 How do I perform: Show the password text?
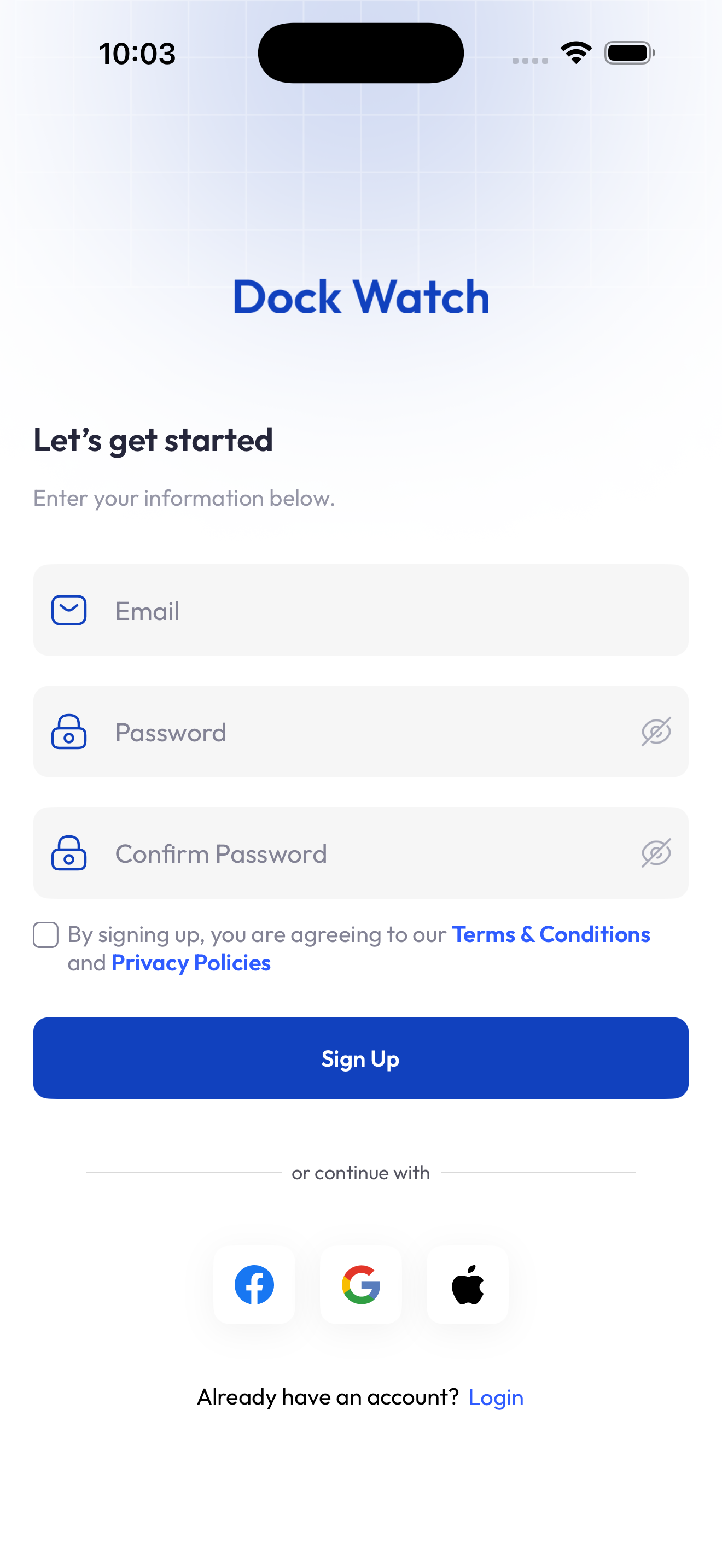pyautogui.click(x=656, y=732)
